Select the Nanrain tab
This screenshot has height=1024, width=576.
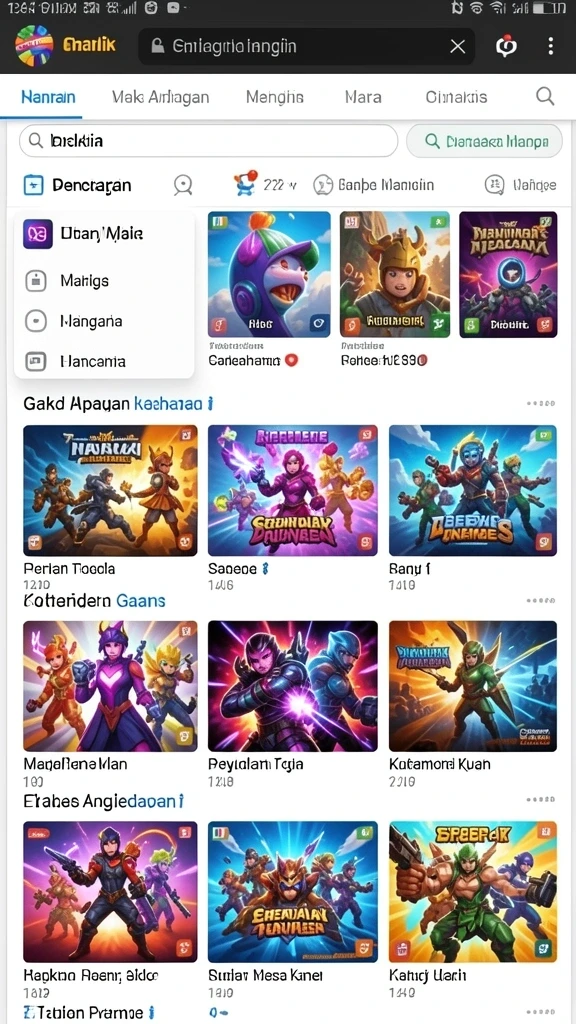[48, 97]
